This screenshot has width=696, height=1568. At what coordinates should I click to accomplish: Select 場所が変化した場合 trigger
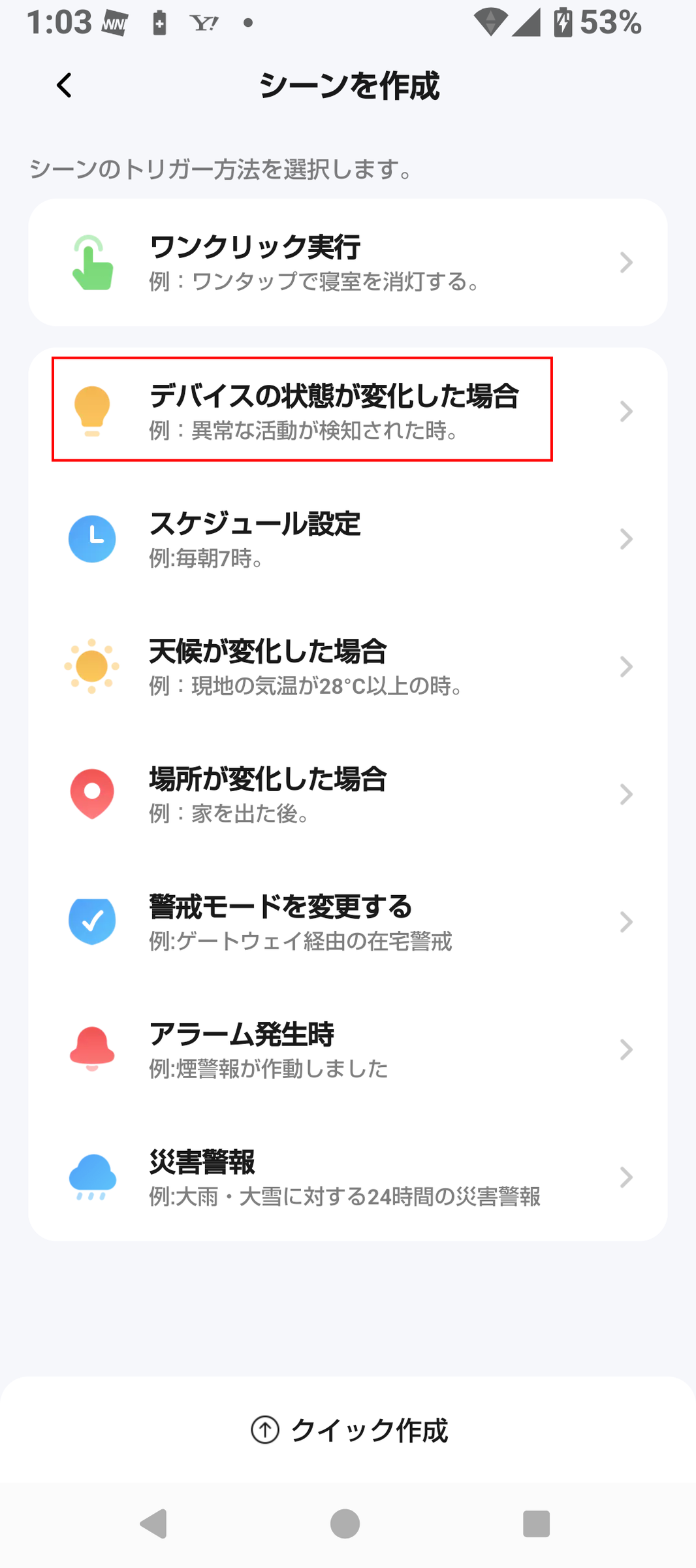[348, 794]
